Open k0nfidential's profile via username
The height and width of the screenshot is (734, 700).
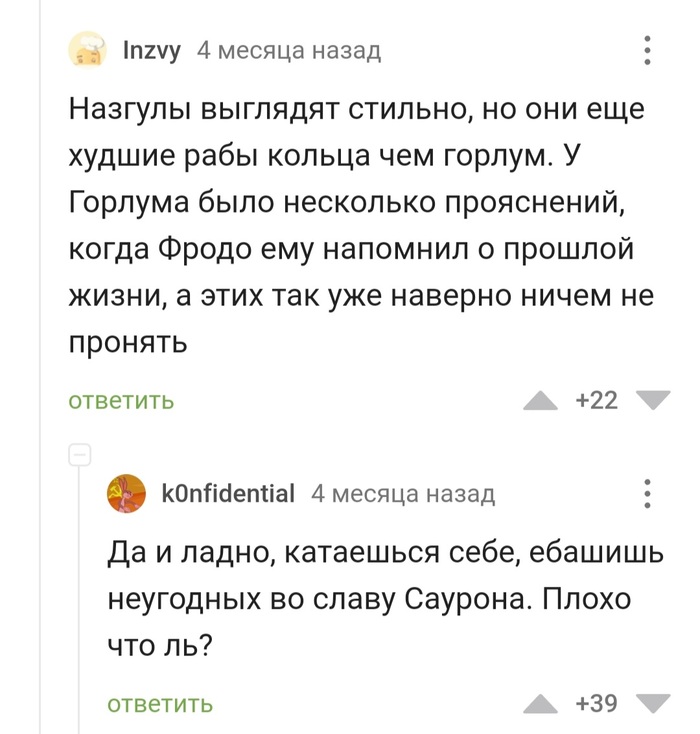pyautogui.click(x=228, y=493)
